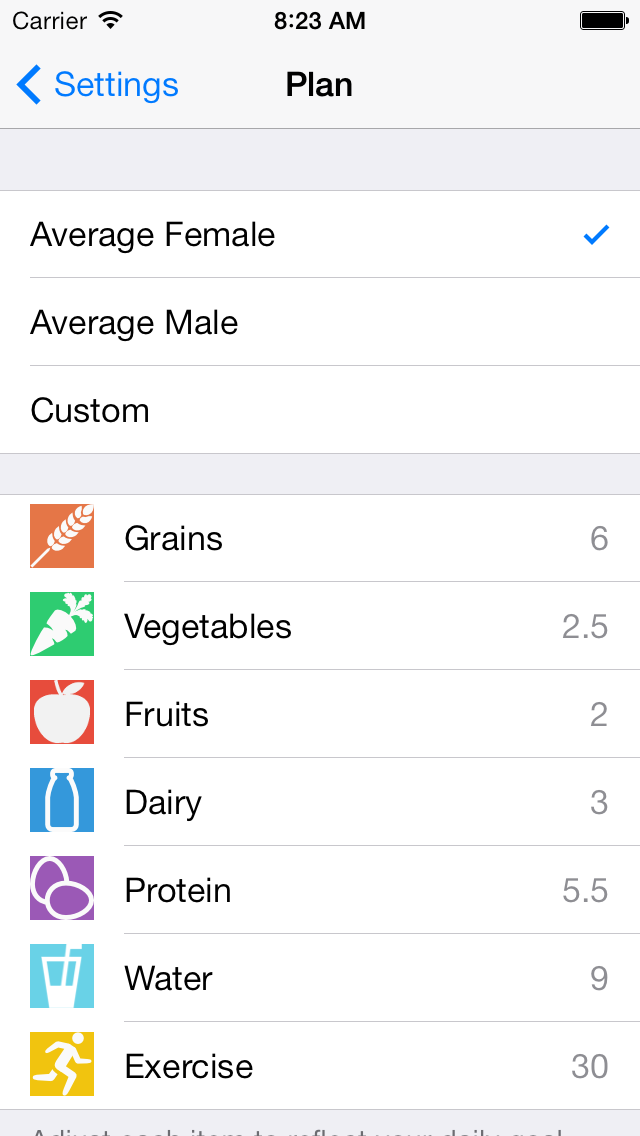Open the Vegetables goal row
The width and height of the screenshot is (640, 1136).
pyautogui.click(x=320, y=626)
